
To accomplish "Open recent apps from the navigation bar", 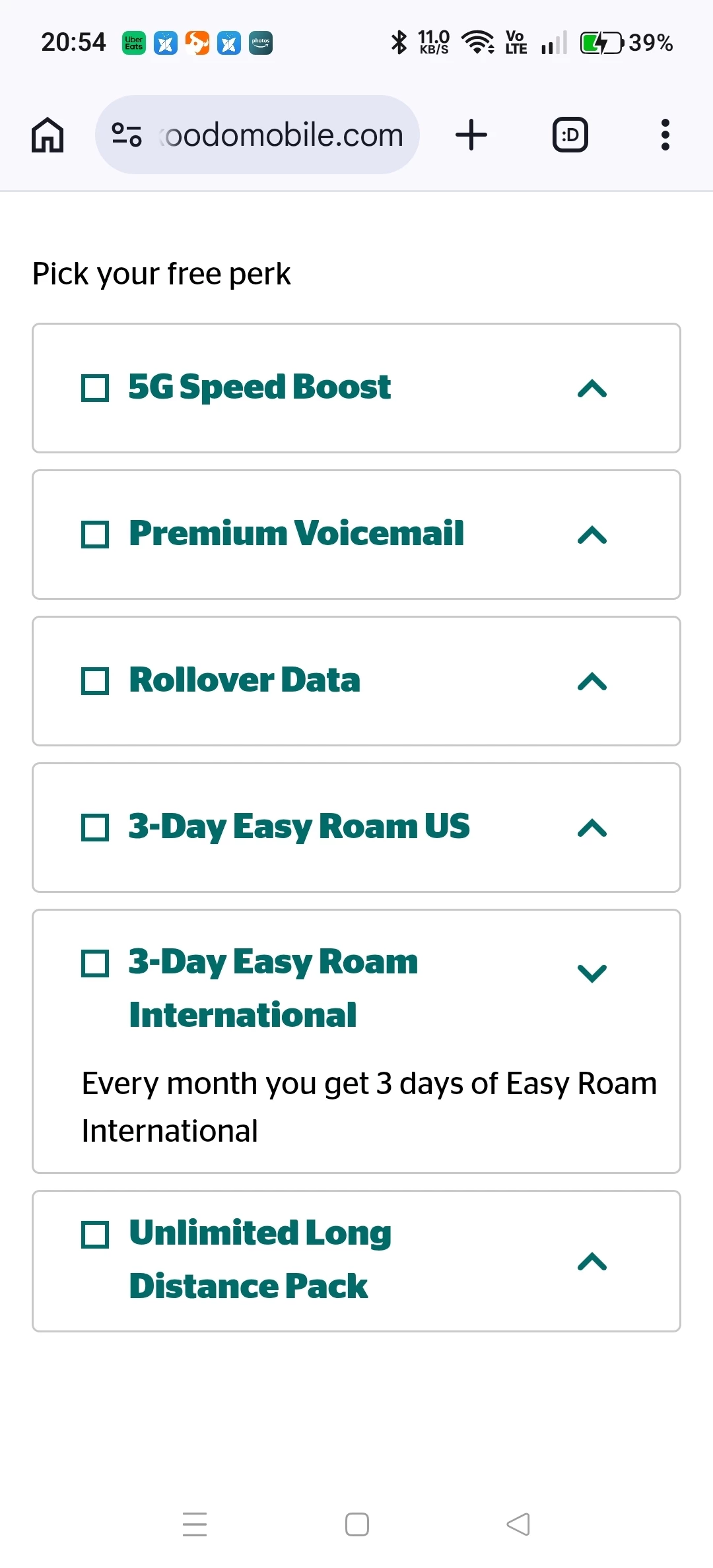I will click(x=195, y=1524).
